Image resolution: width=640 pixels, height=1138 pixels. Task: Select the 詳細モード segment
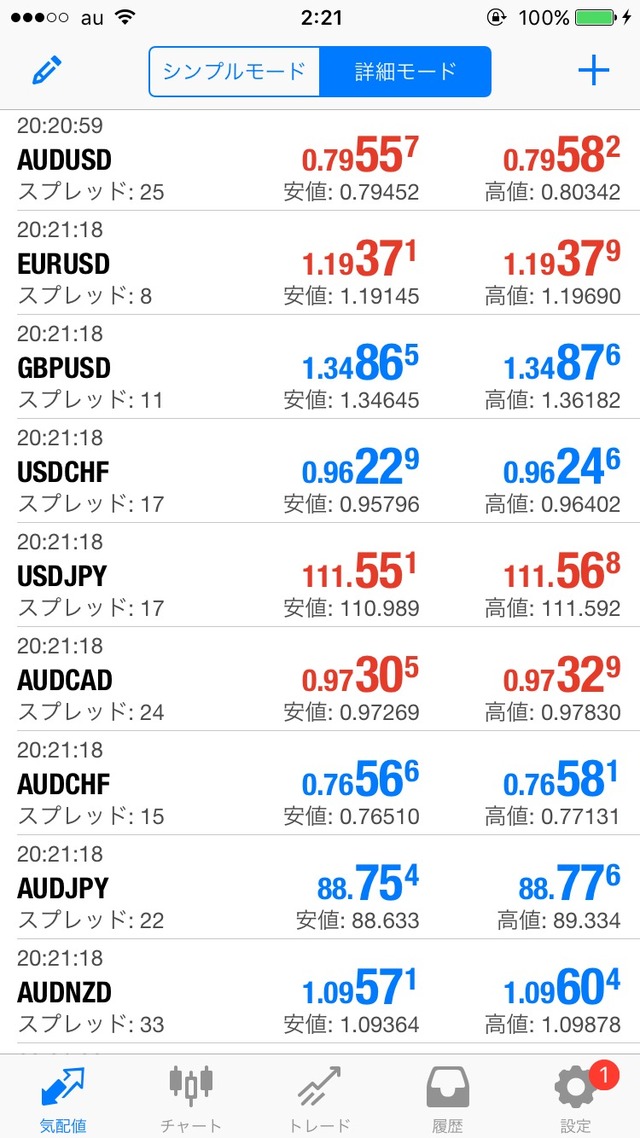pyautogui.click(x=405, y=71)
